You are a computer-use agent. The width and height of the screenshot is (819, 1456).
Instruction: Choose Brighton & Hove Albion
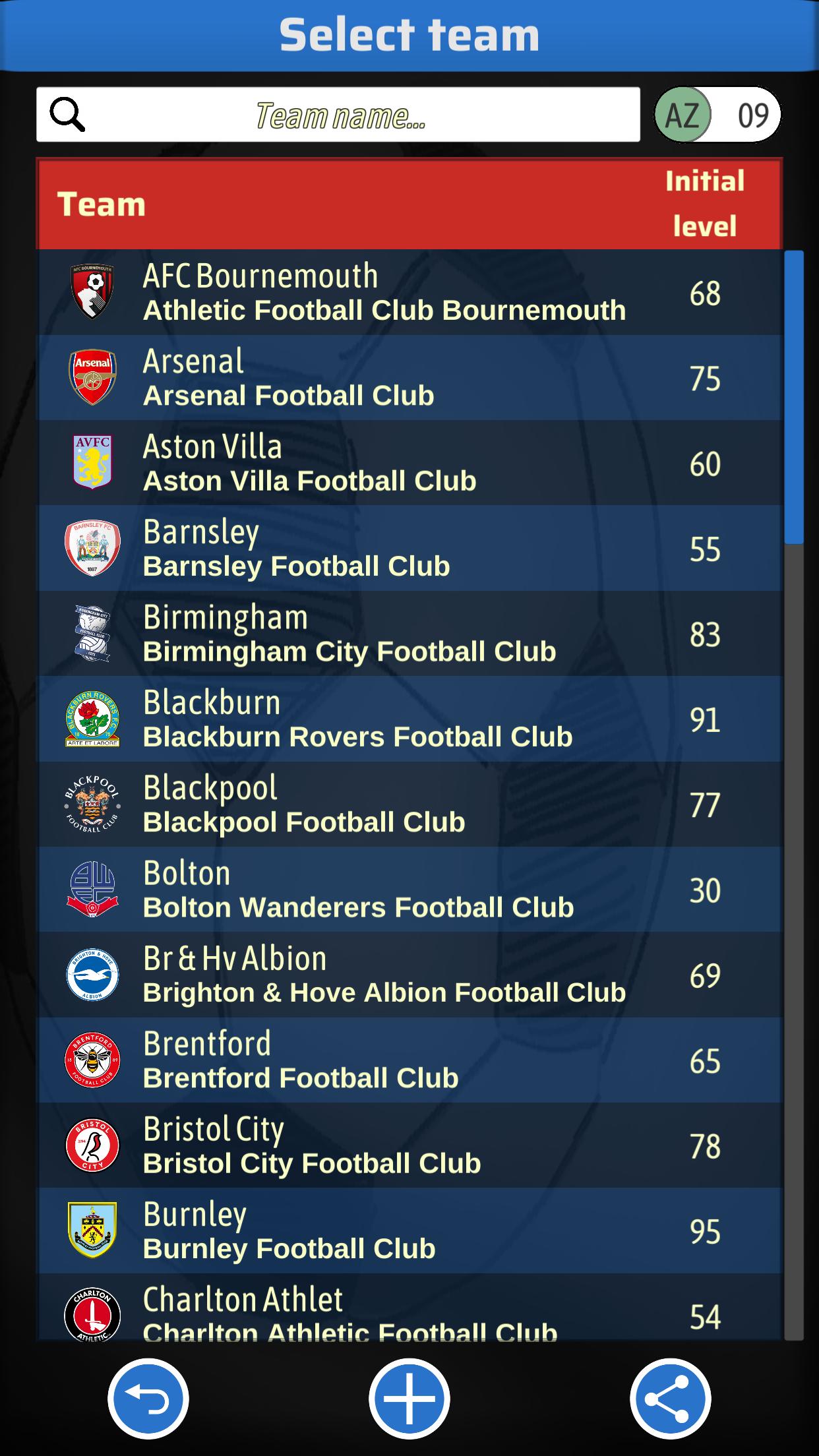(x=409, y=975)
